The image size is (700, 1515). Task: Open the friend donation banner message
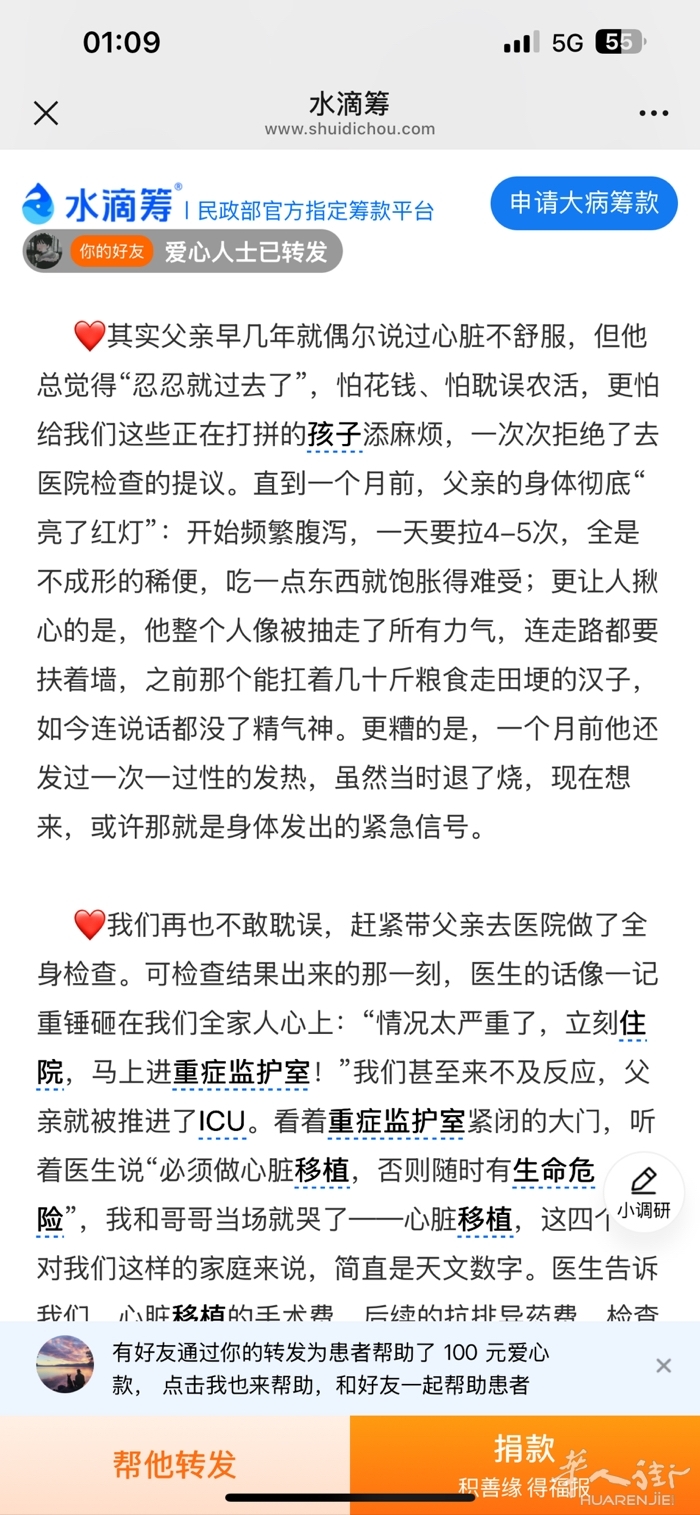330,1368
